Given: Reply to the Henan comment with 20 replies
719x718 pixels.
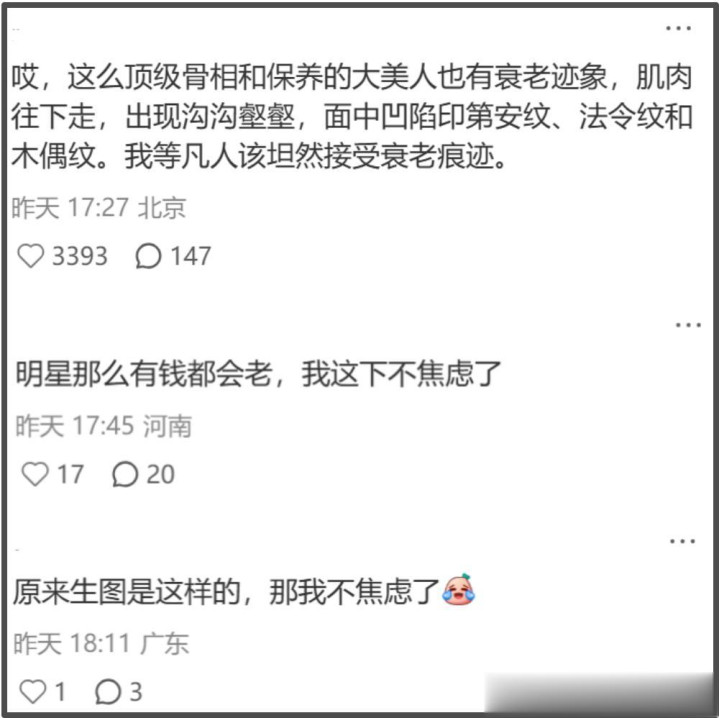Looking at the screenshot, I should click(125, 474).
